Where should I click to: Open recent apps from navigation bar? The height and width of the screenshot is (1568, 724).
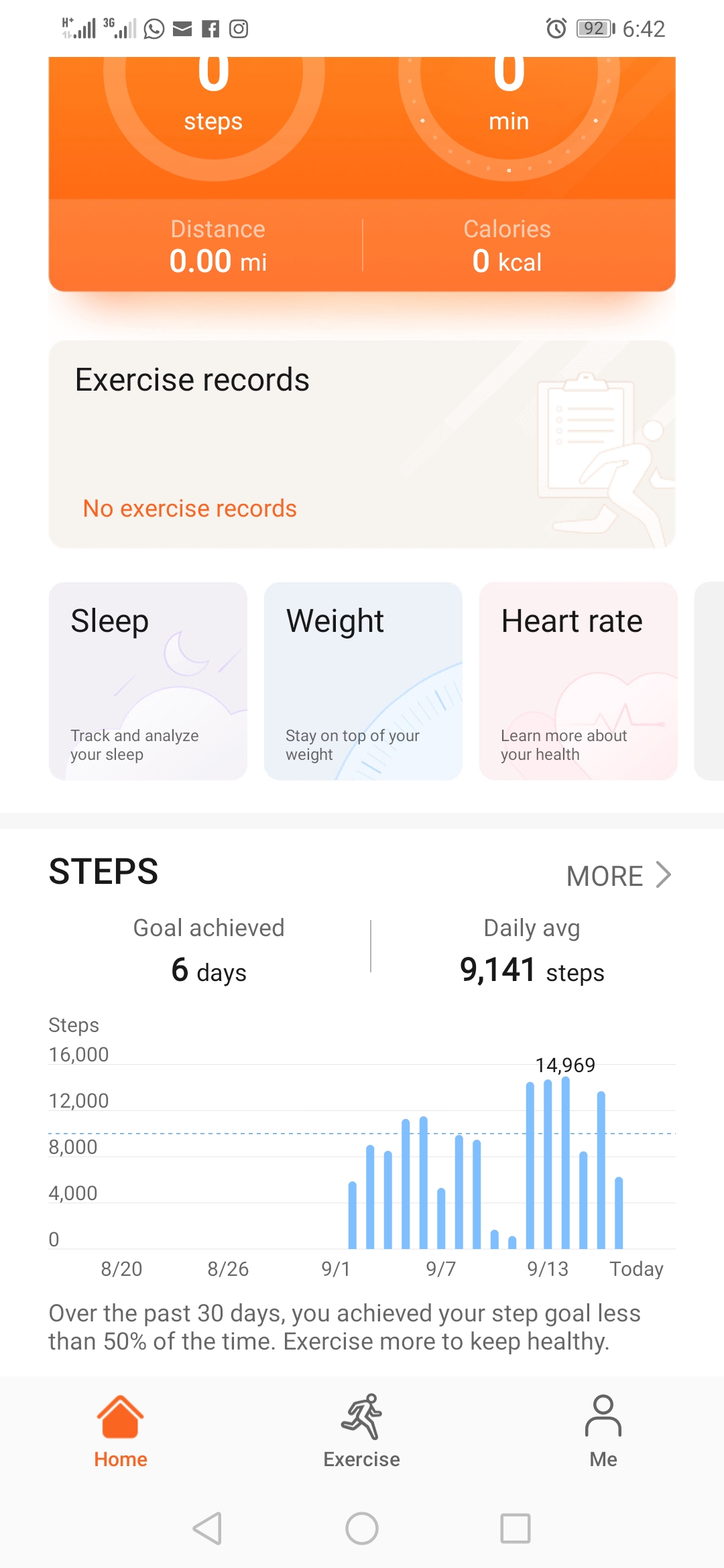point(515,1528)
